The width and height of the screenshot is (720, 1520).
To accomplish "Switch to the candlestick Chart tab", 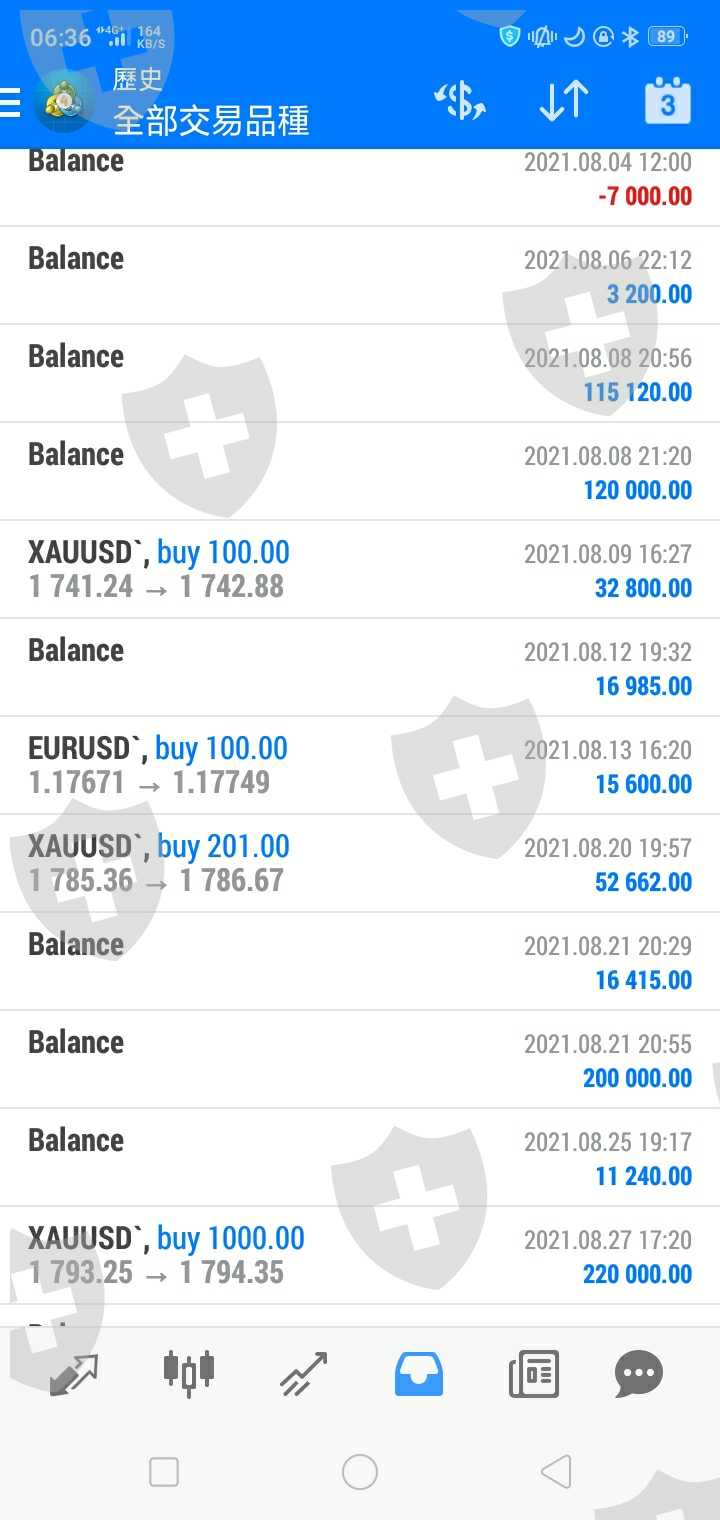I will click(x=189, y=1374).
